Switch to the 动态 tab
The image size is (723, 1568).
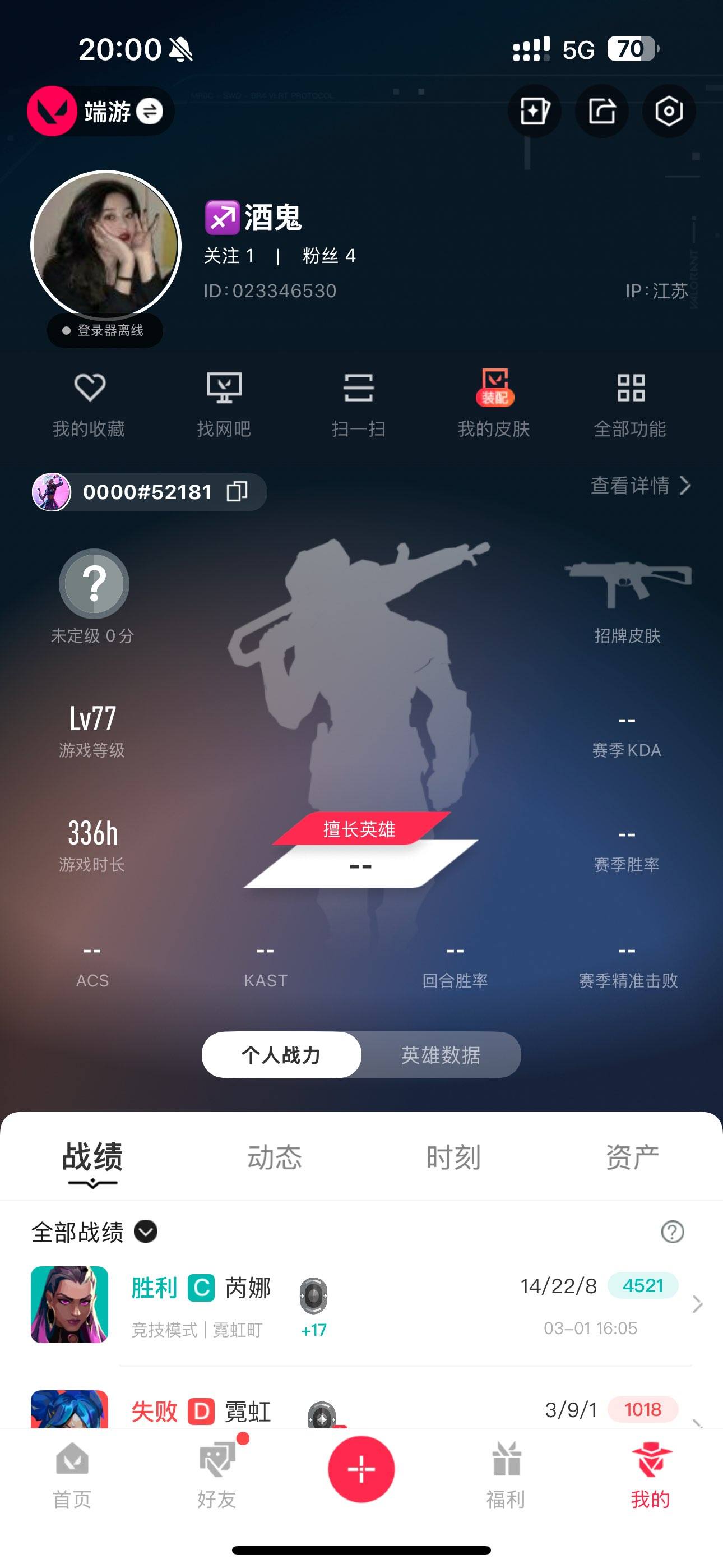click(x=274, y=1156)
